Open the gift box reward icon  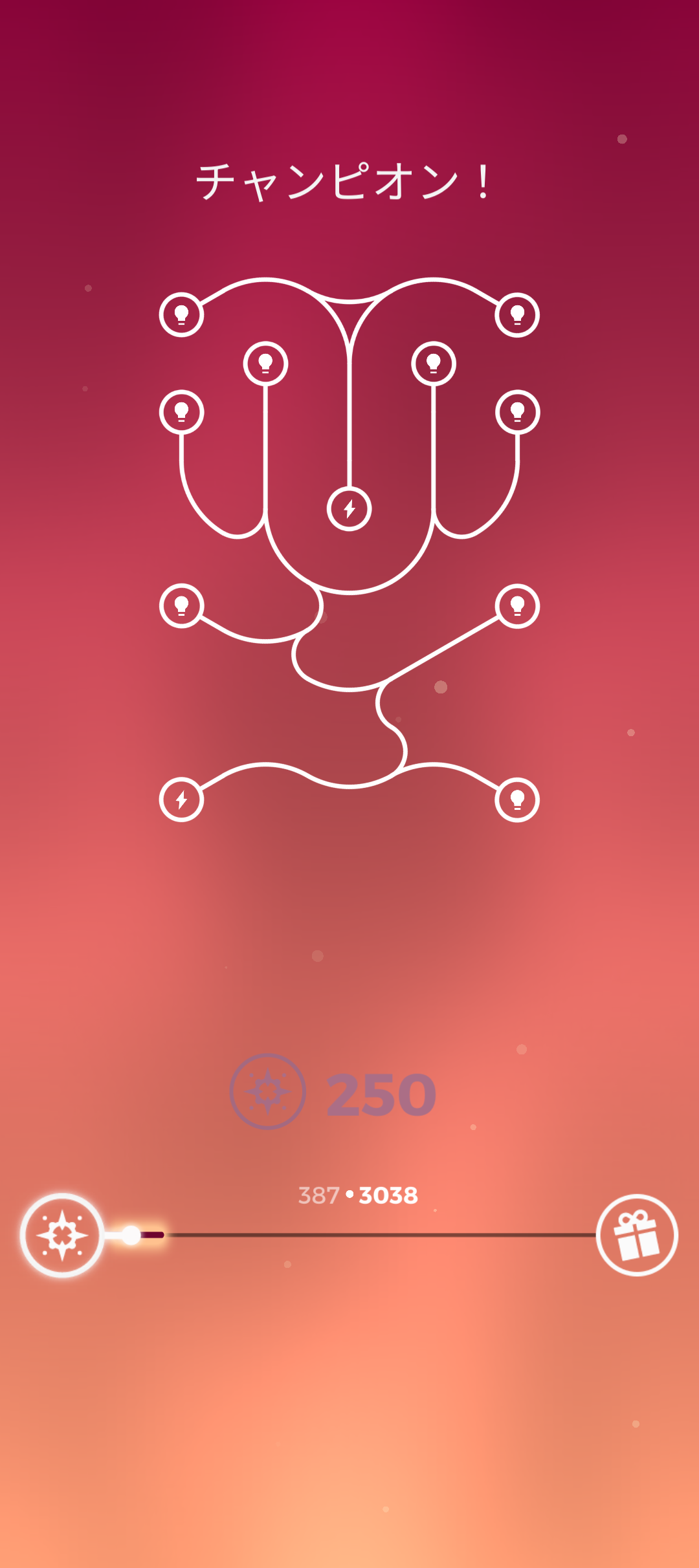[x=636, y=1235]
